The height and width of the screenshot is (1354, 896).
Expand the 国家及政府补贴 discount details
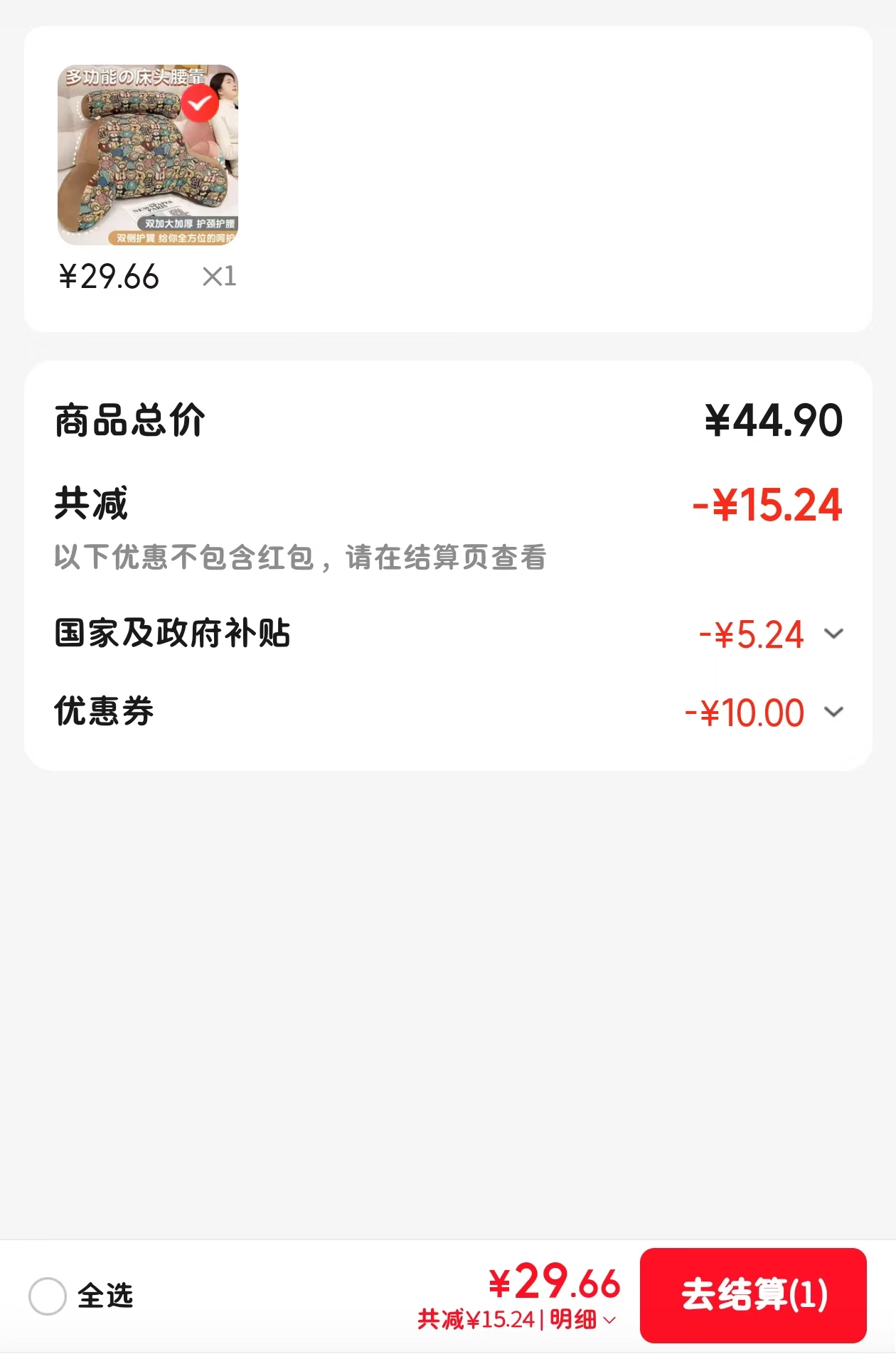[833, 634]
